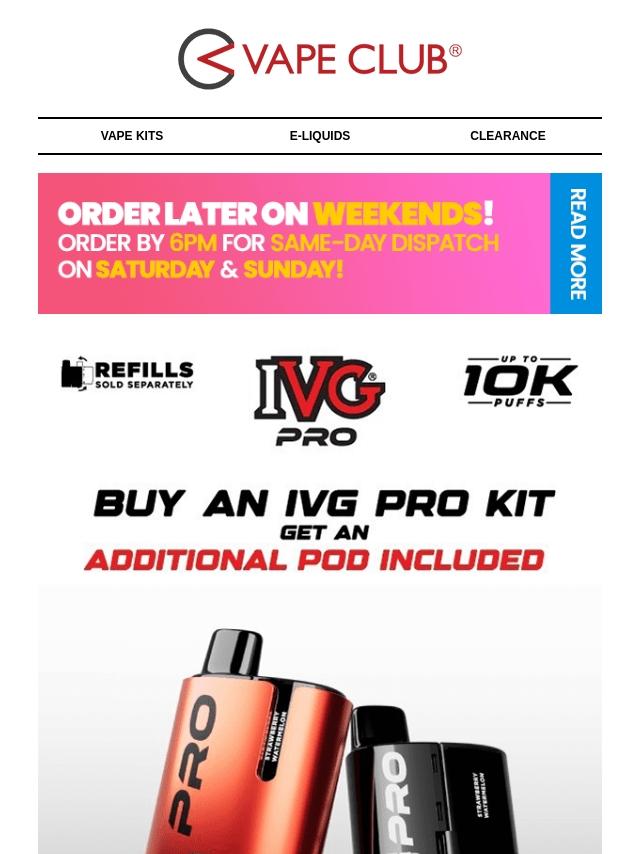
Task: Tap the Vape Club logo
Action: pyautogui.click(x=320, y=59)
